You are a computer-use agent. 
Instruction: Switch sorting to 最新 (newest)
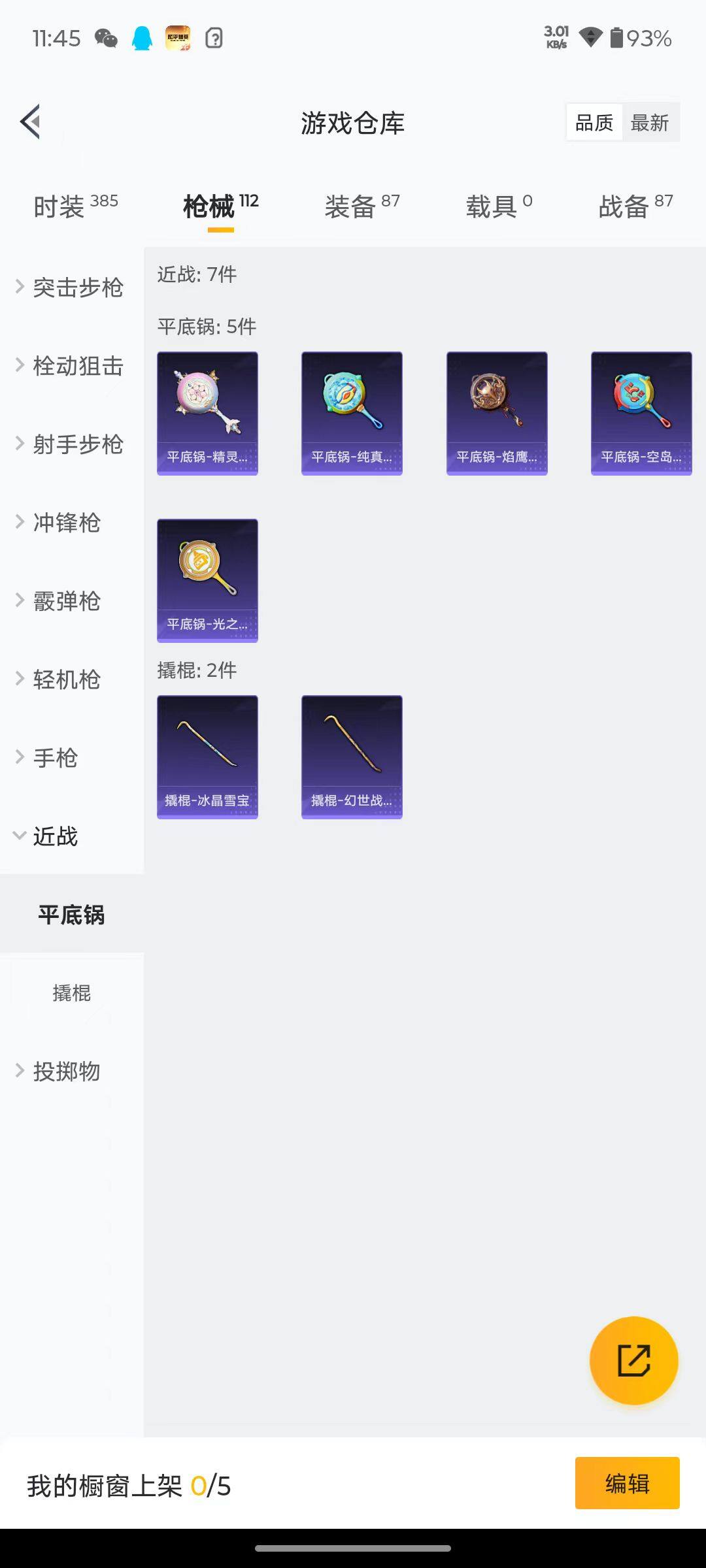tap(651, 122)
